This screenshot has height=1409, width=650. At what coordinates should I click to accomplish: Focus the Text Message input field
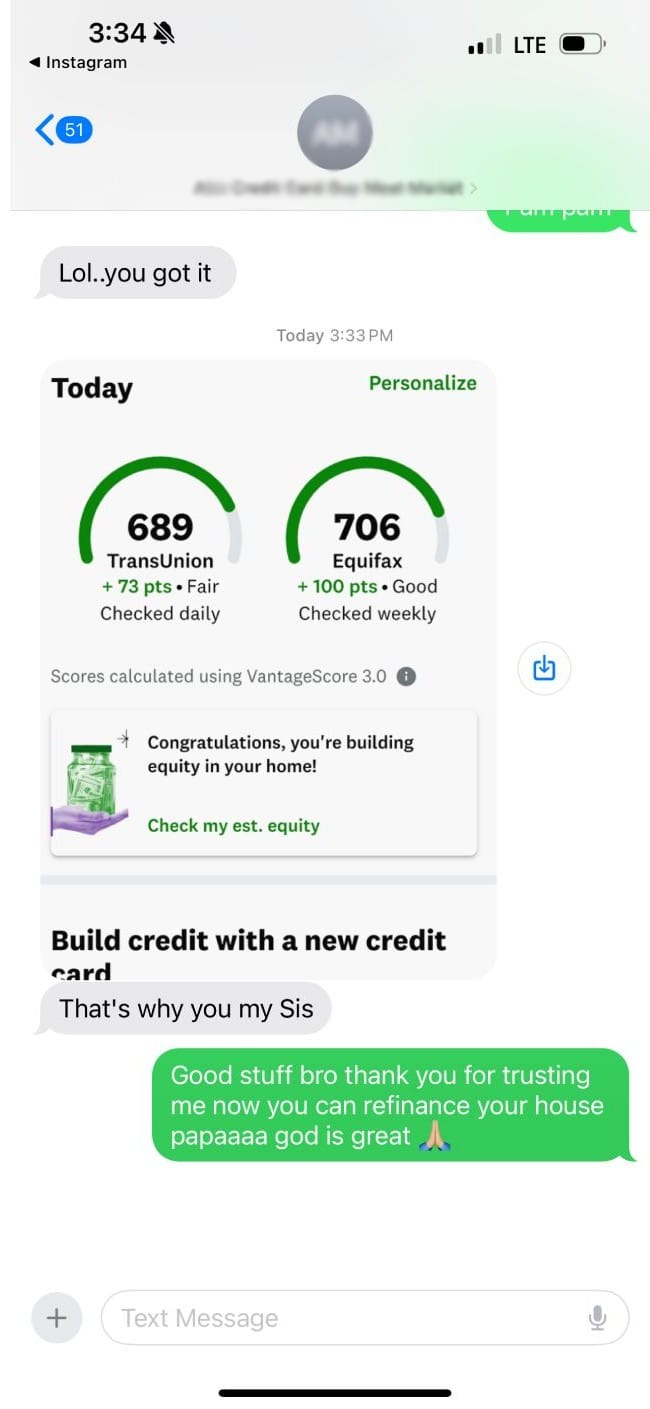pos(345,1318)
